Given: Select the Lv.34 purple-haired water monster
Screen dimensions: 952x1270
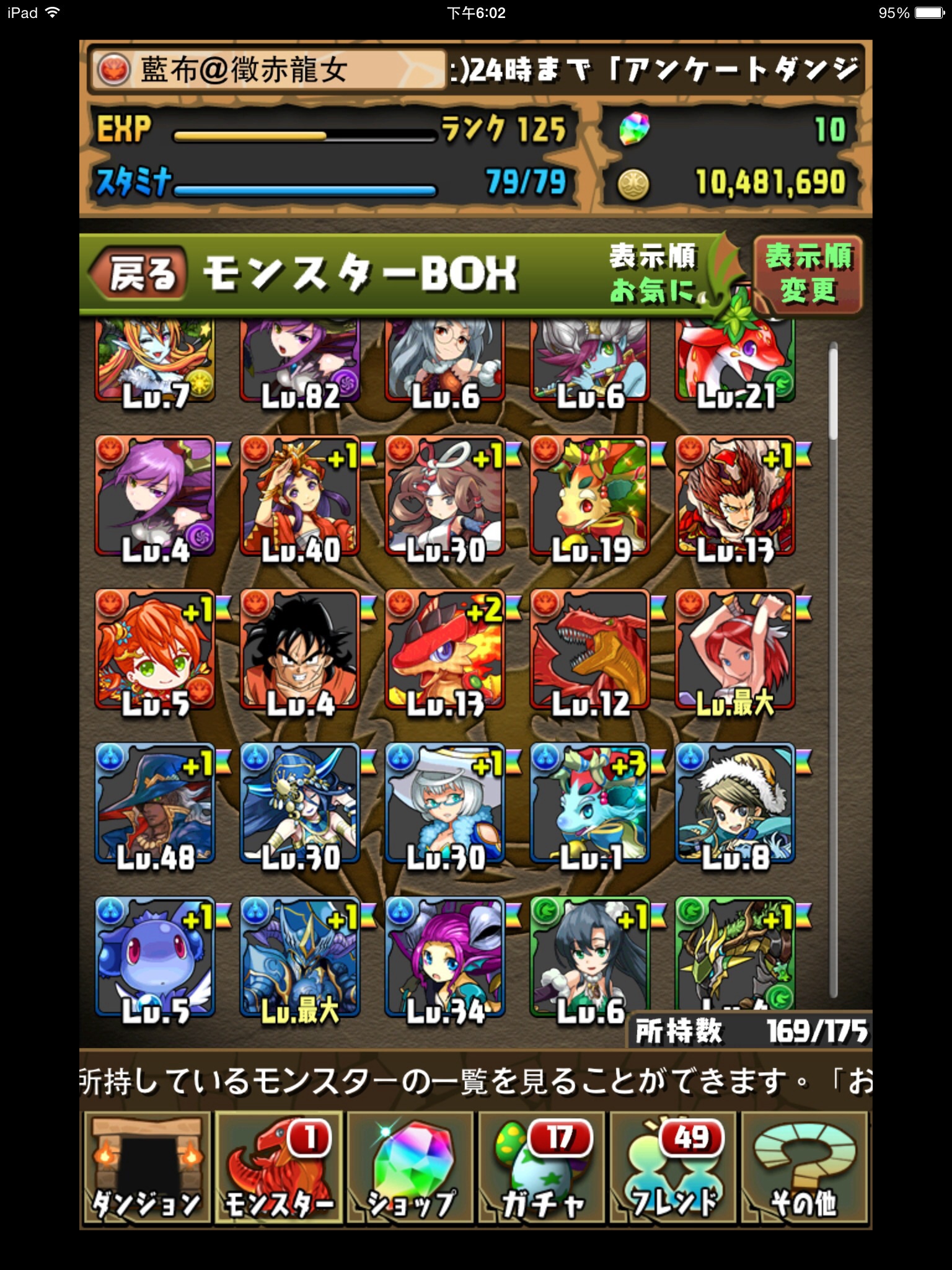Looking at the screenshot, I should (445, 957).
